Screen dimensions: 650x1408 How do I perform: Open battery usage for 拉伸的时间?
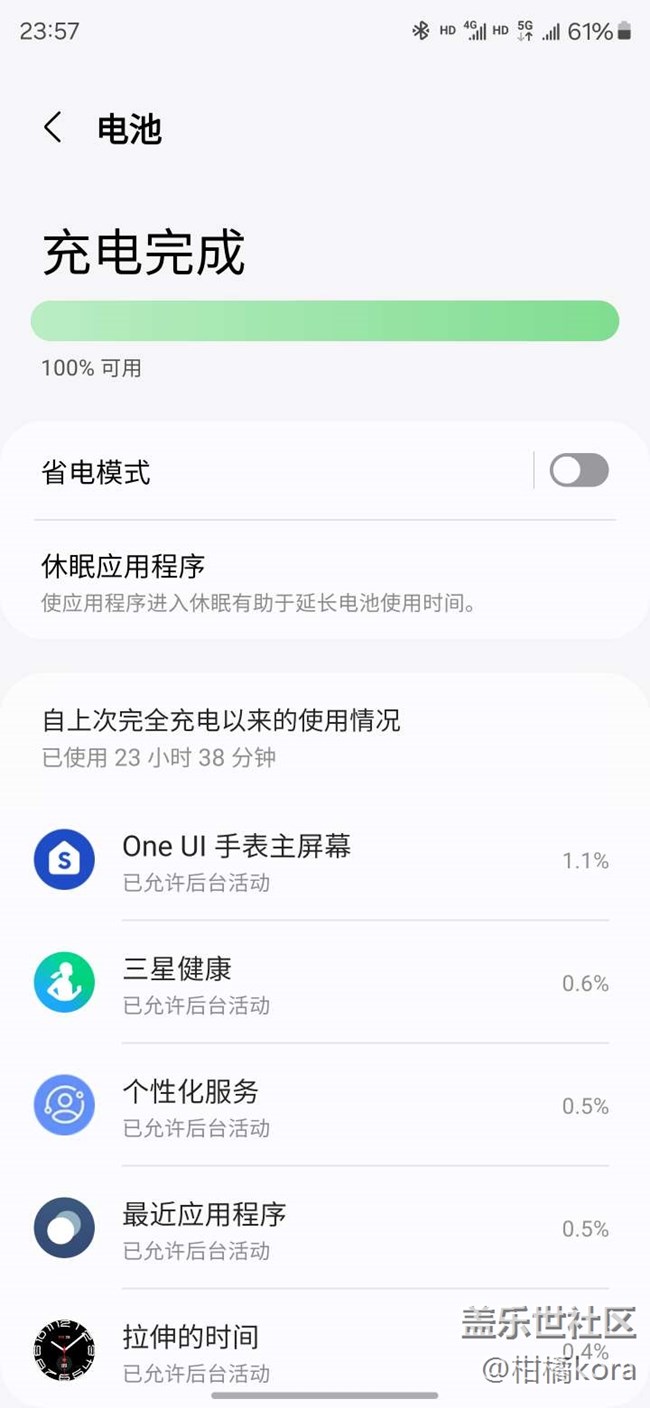click(325, 1350)
